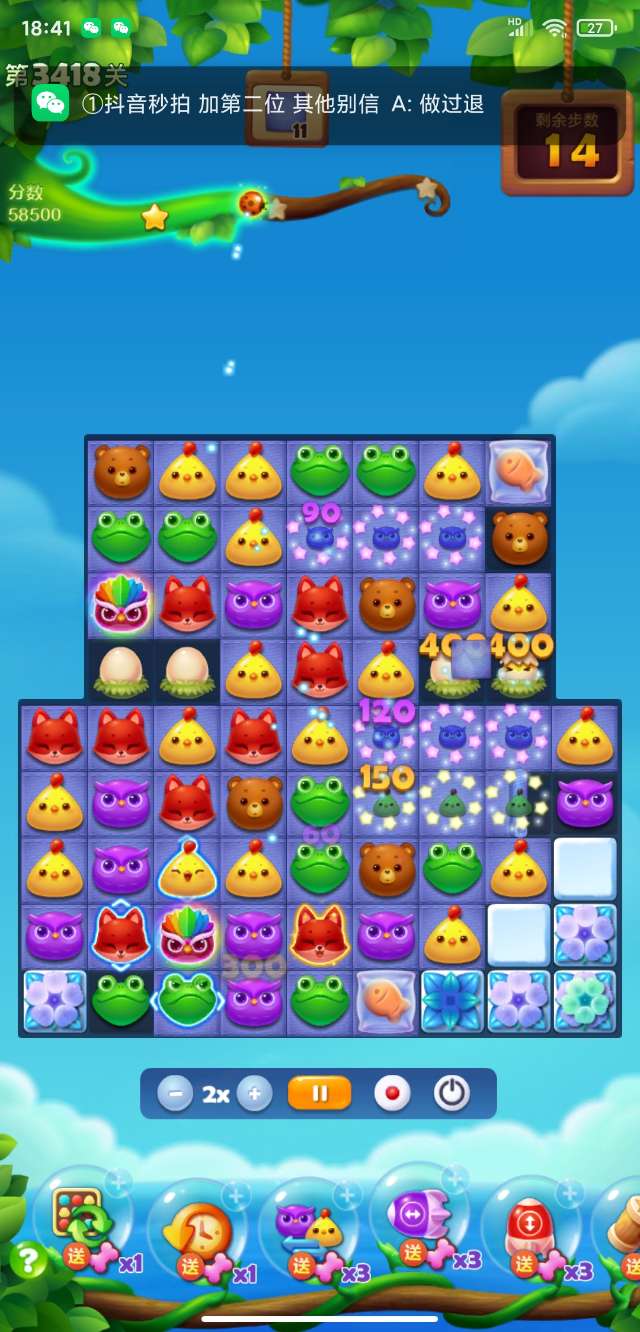Increase speed with the plus button
The height and width of the screenshot is (1332, 640).
[254, 1094]
